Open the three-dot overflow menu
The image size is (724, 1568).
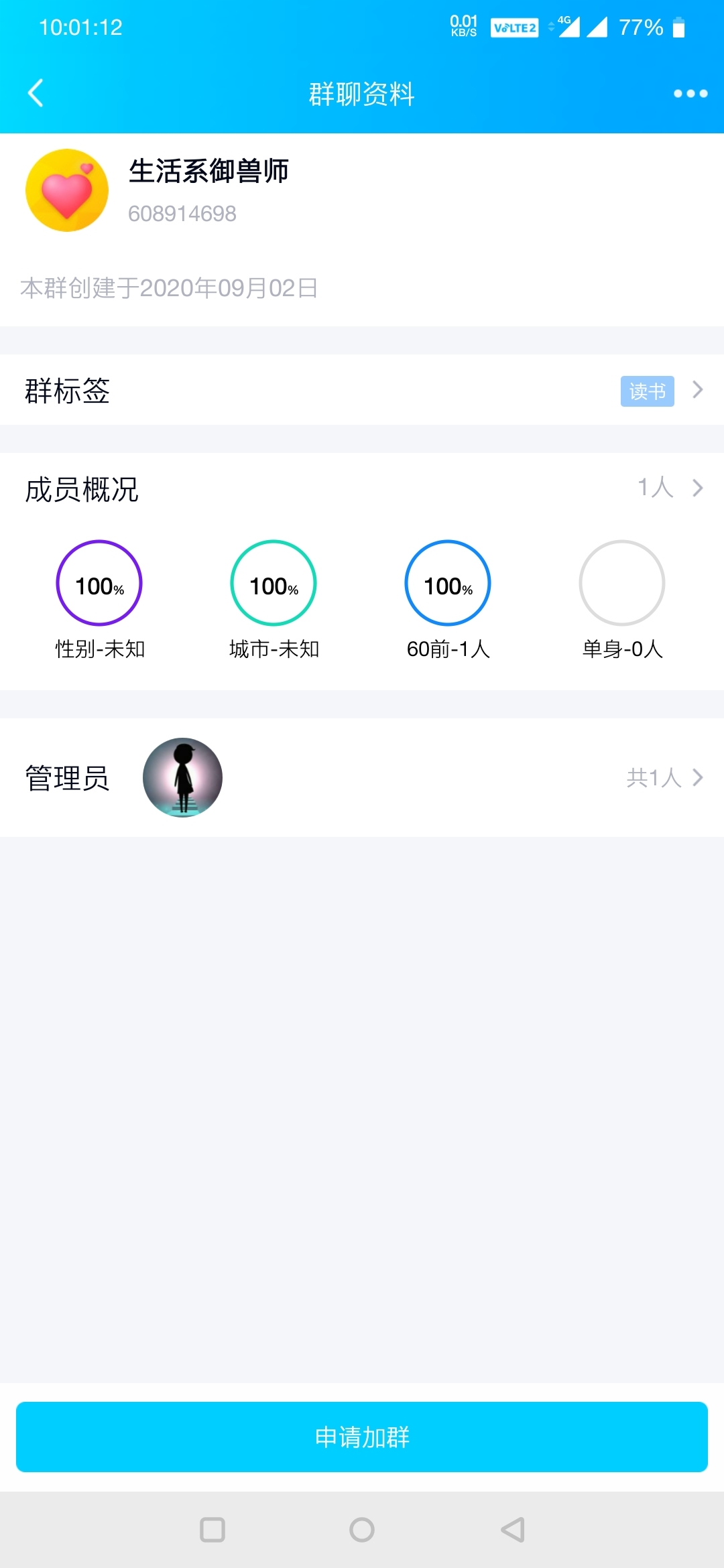[x=690, y=94]
